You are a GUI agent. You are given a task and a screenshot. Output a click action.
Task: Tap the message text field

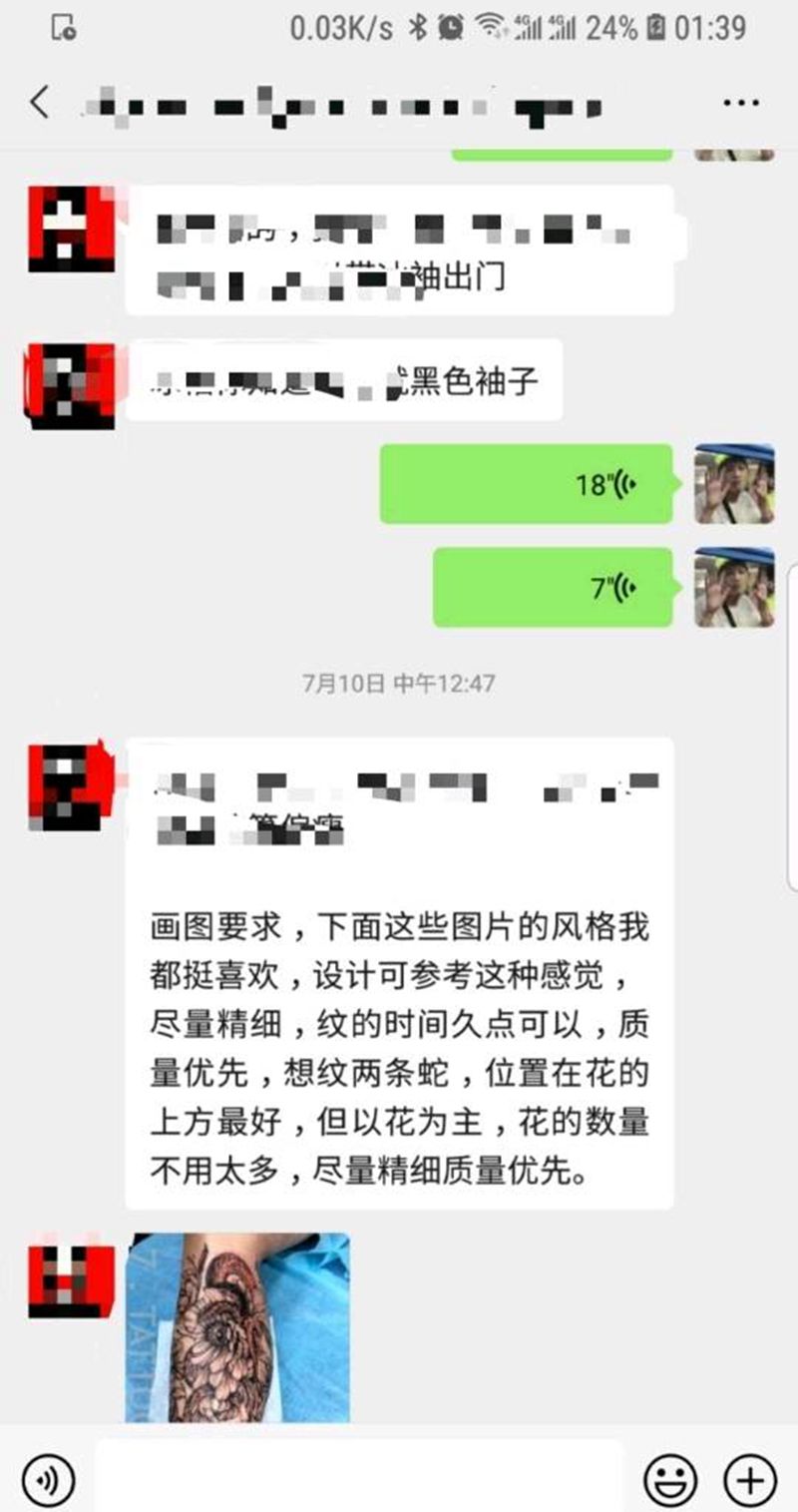point(359,1475)
